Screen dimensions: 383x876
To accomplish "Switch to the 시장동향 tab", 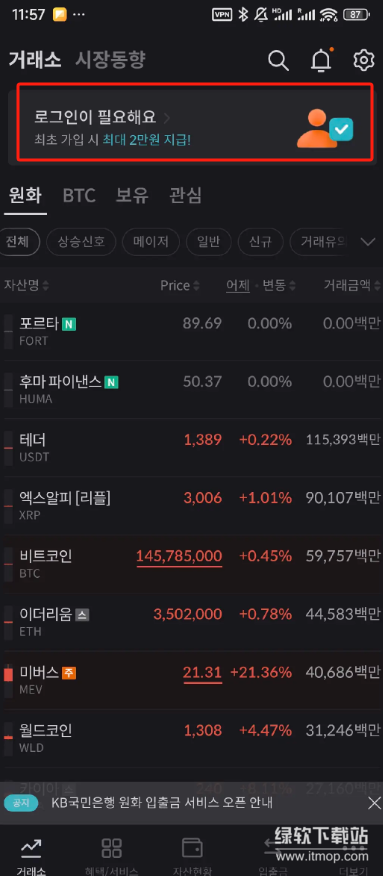I will [x=110, y=60].
